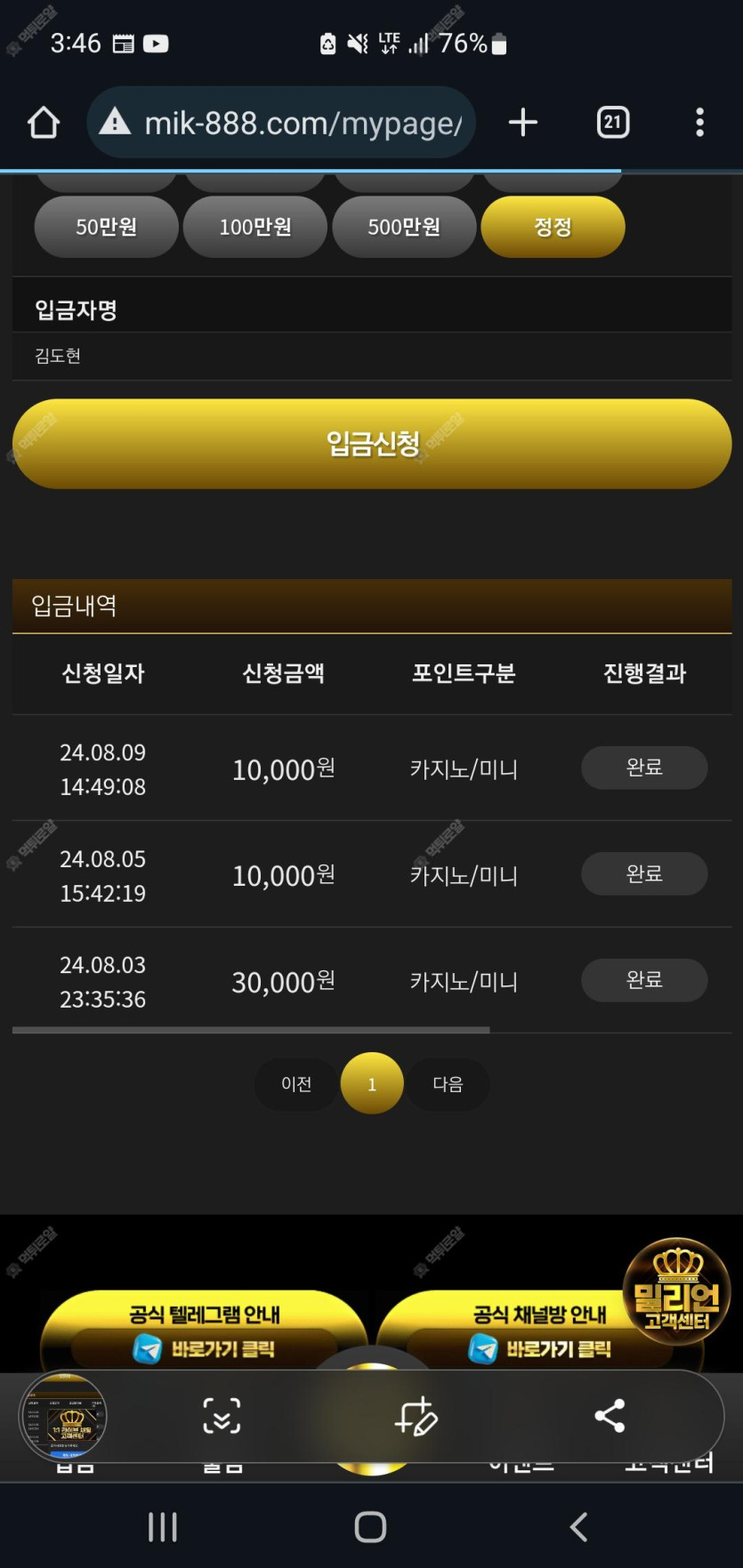Open the browser overflow menu

pos(700,123)
